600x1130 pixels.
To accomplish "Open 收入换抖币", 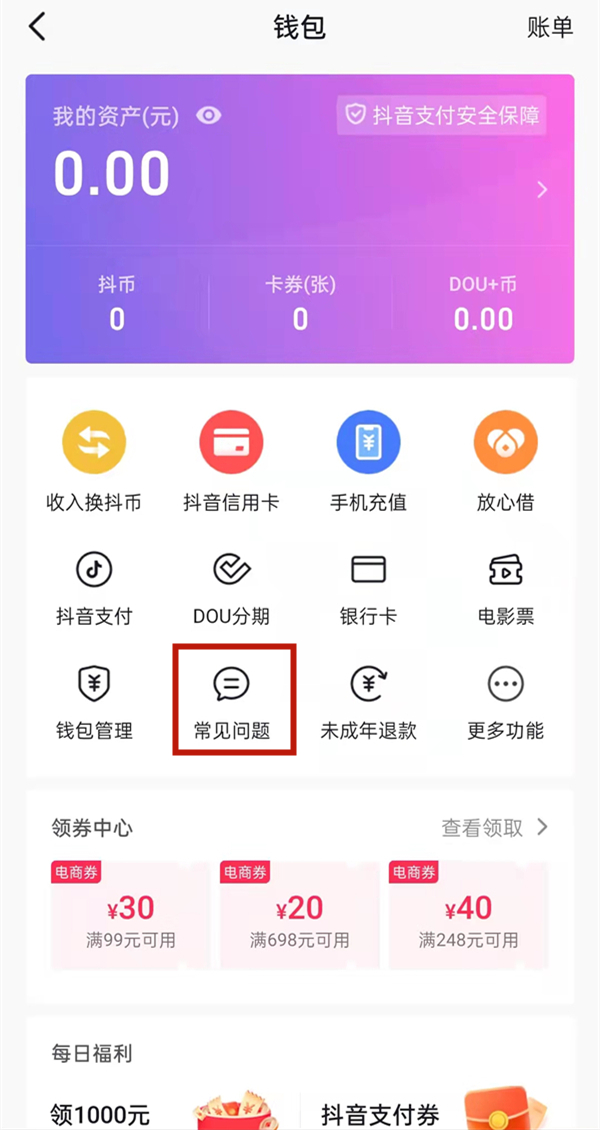I will pyautogui.click(x=94, y=460).
